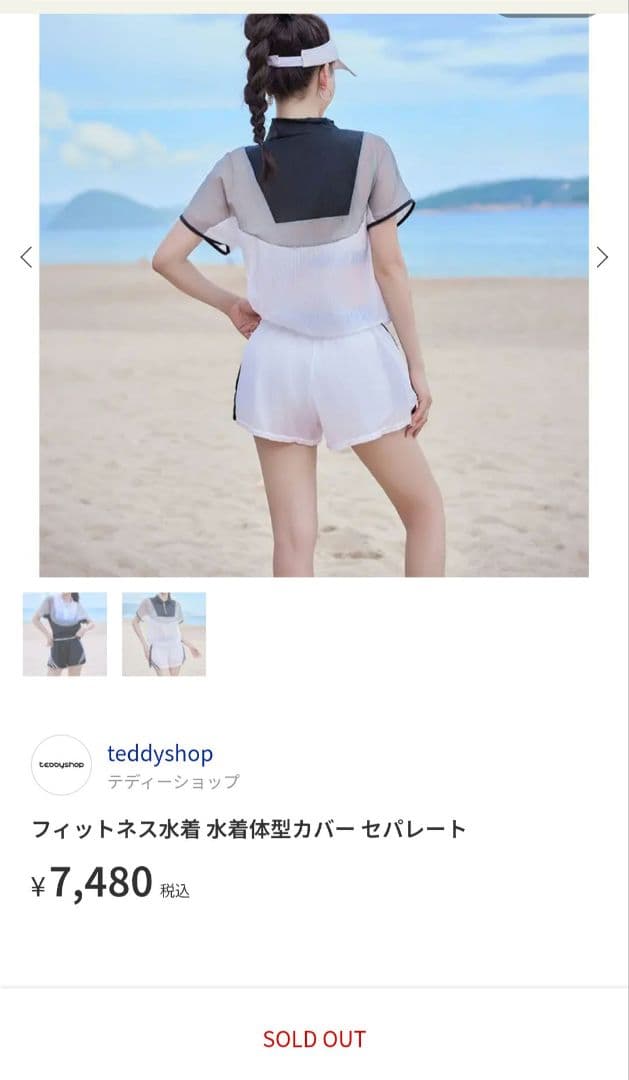
Task: Tap the SOLD OUT button
Action: [x=314, y=1038]
